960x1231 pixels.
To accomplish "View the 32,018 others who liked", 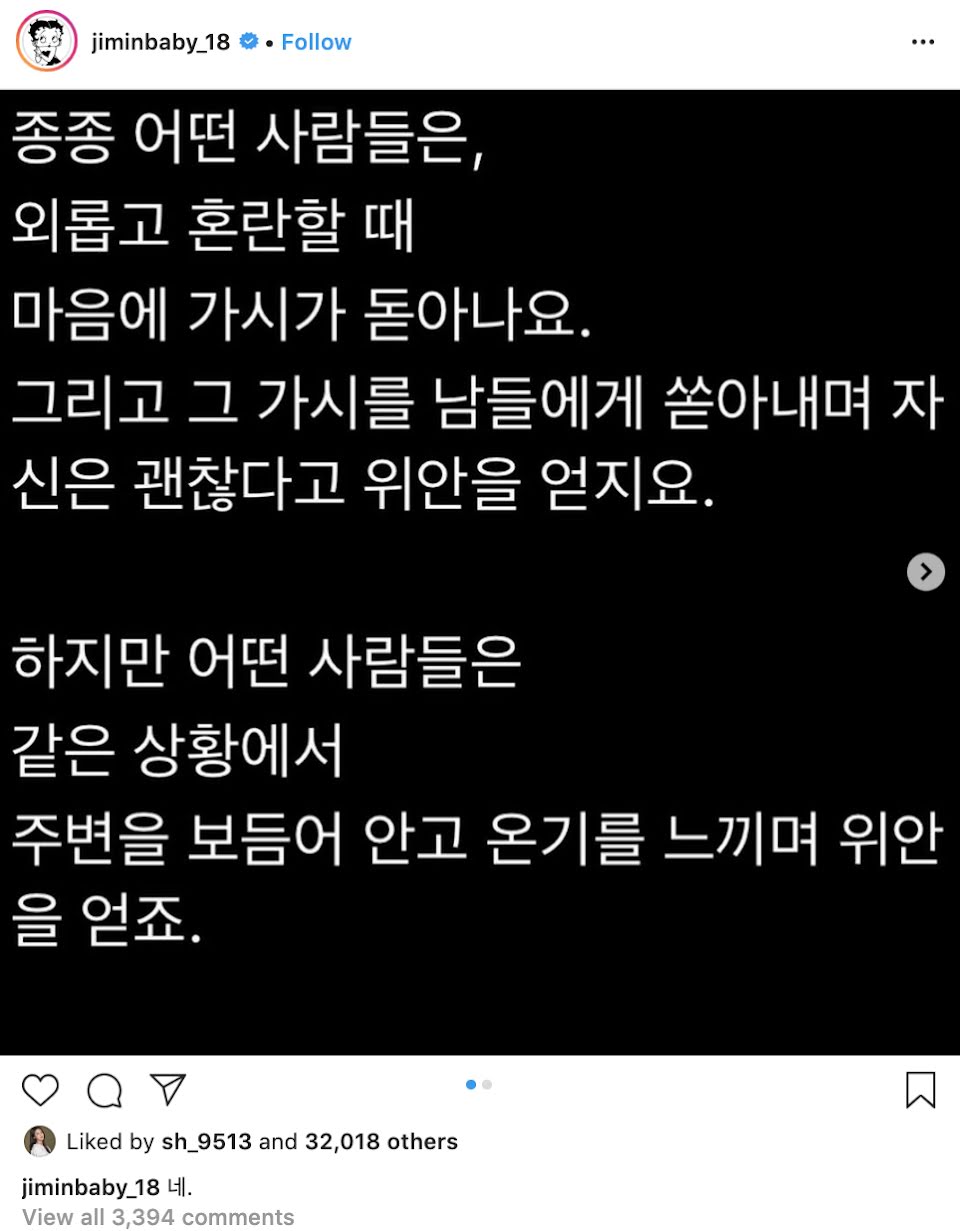I will (x=380, y=1142).
